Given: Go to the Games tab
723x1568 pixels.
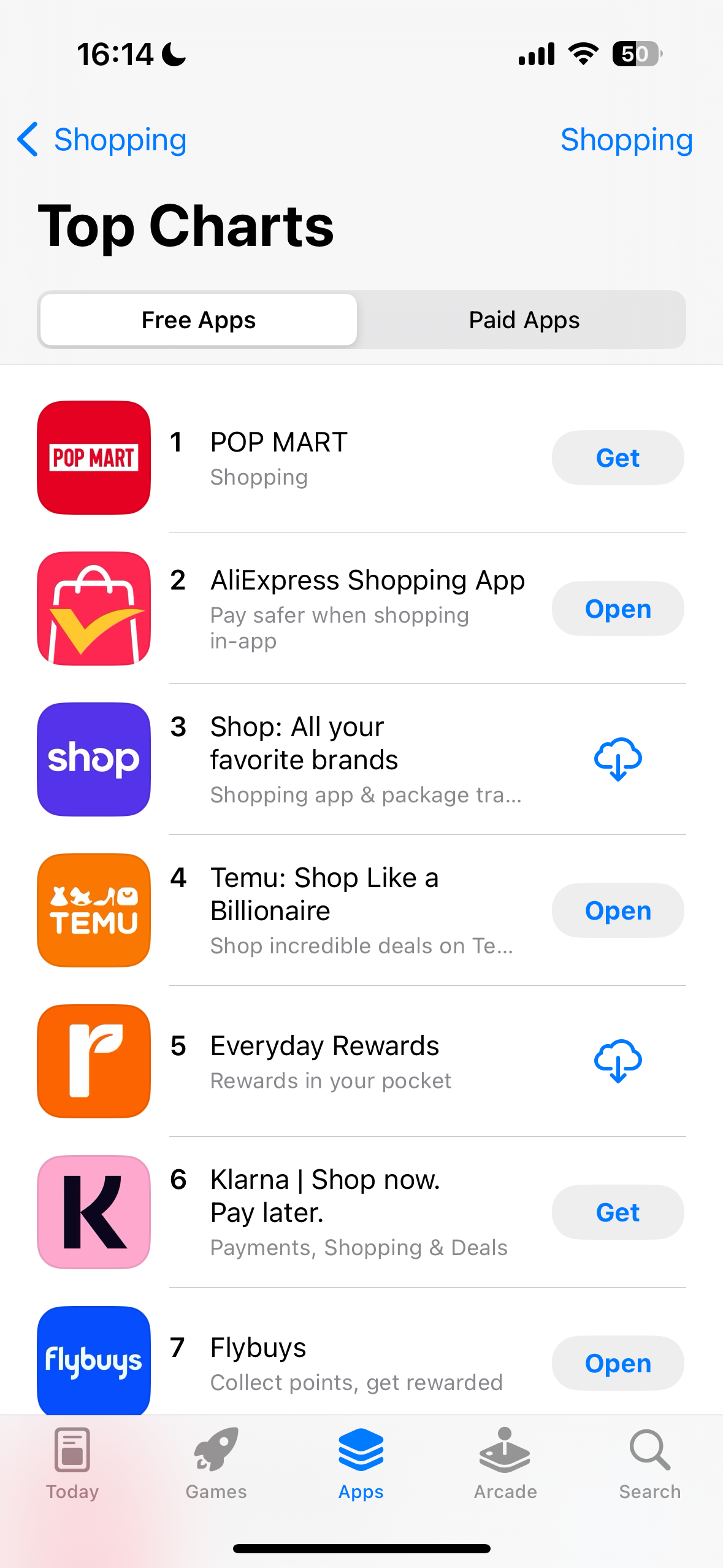Looking at the screenshot, I should pyautogui.click(x=216, y=1462).
